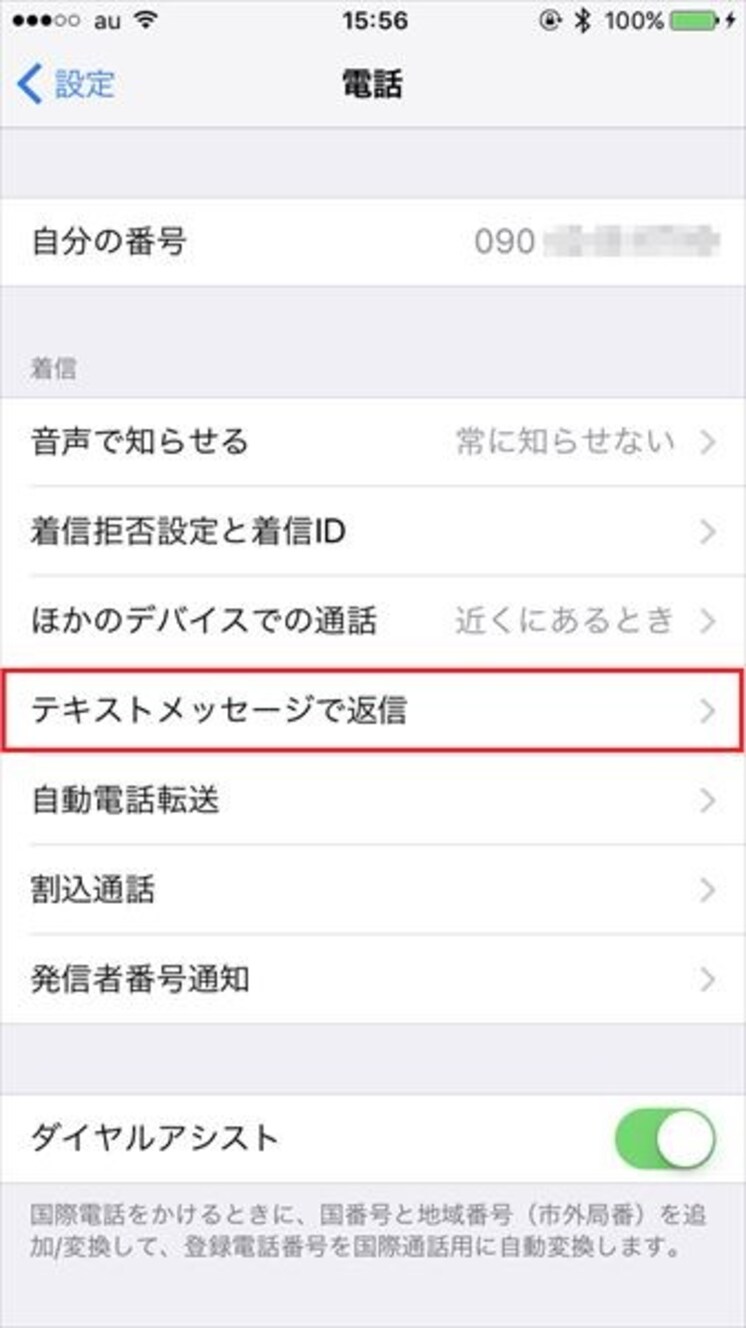Viewport: 746px width, 1328px height.
Task: Open ほかのデバイスでの通話 setting
Action: (373, 622)
